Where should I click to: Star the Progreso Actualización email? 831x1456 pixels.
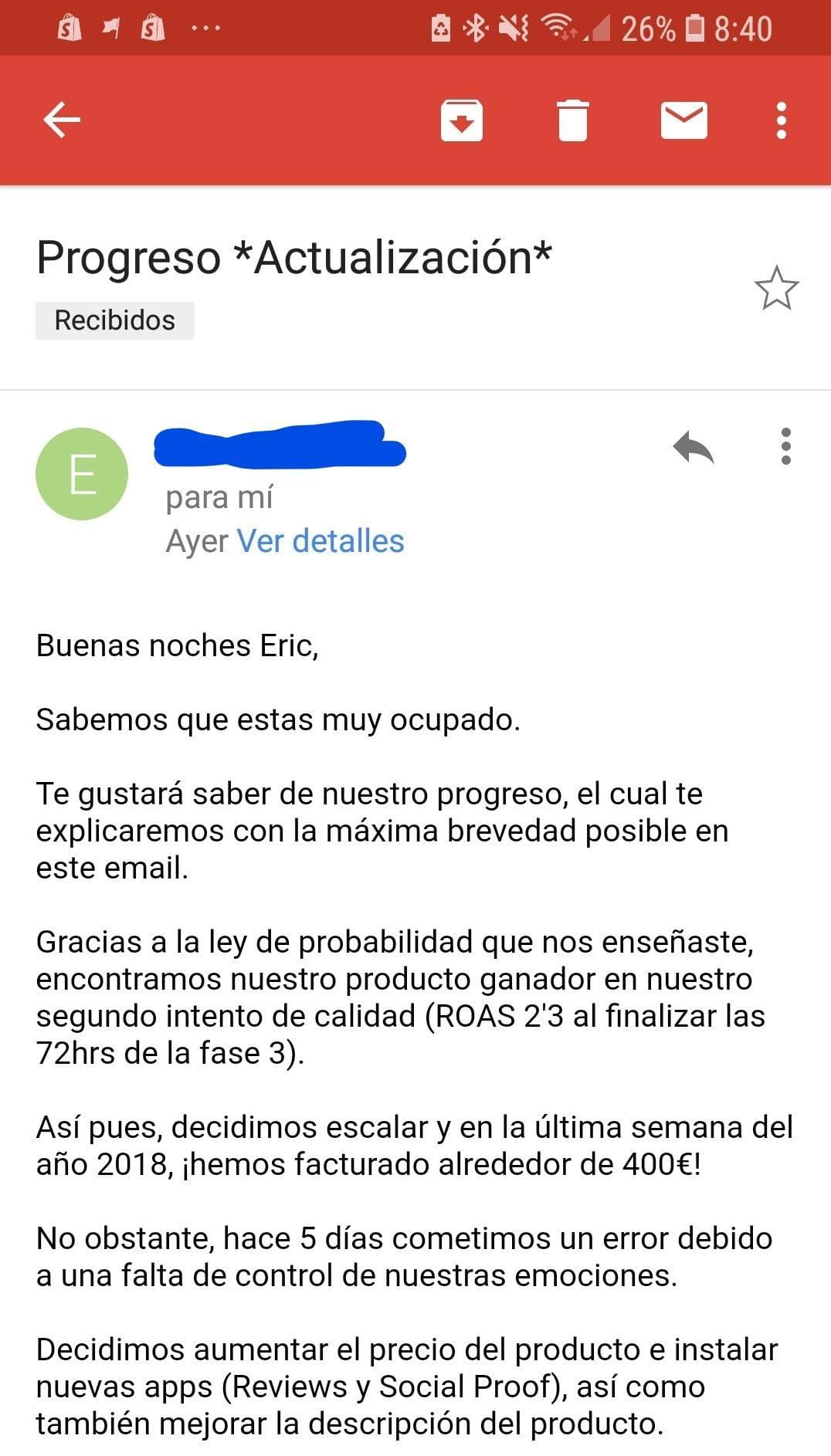click(x=775, y=289)
